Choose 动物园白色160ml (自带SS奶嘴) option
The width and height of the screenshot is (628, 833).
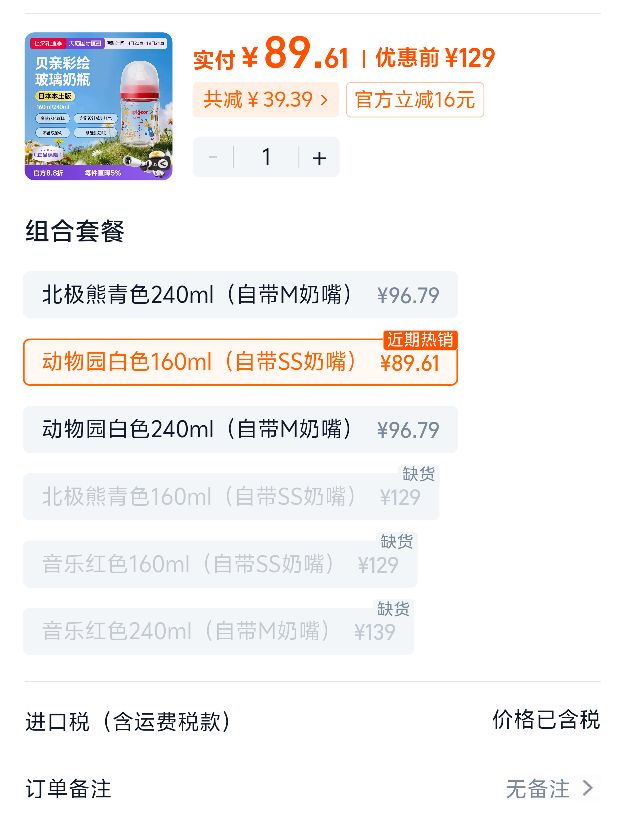click(x=240, y=362)
